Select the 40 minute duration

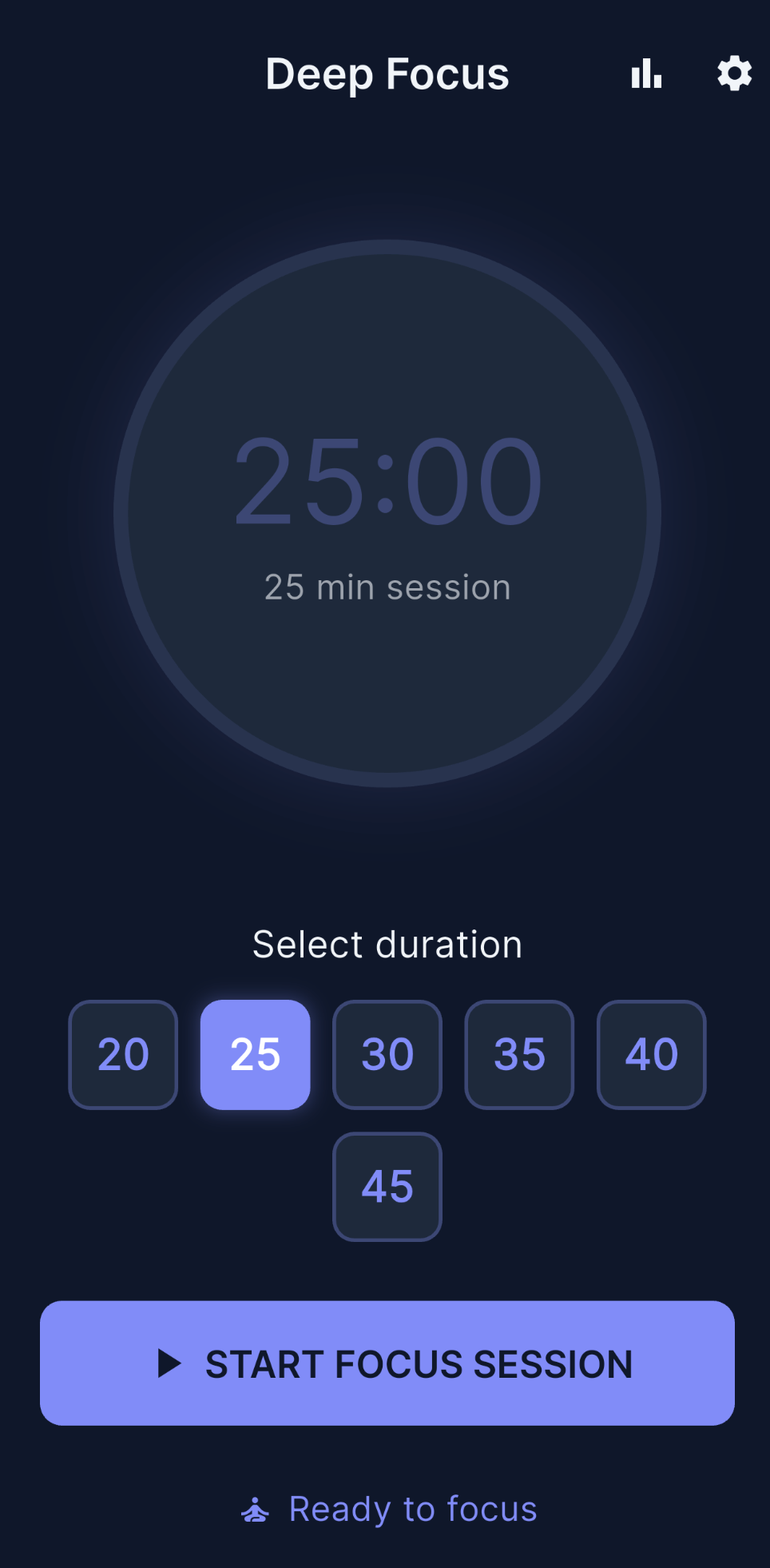click(x=651, y=1054)
